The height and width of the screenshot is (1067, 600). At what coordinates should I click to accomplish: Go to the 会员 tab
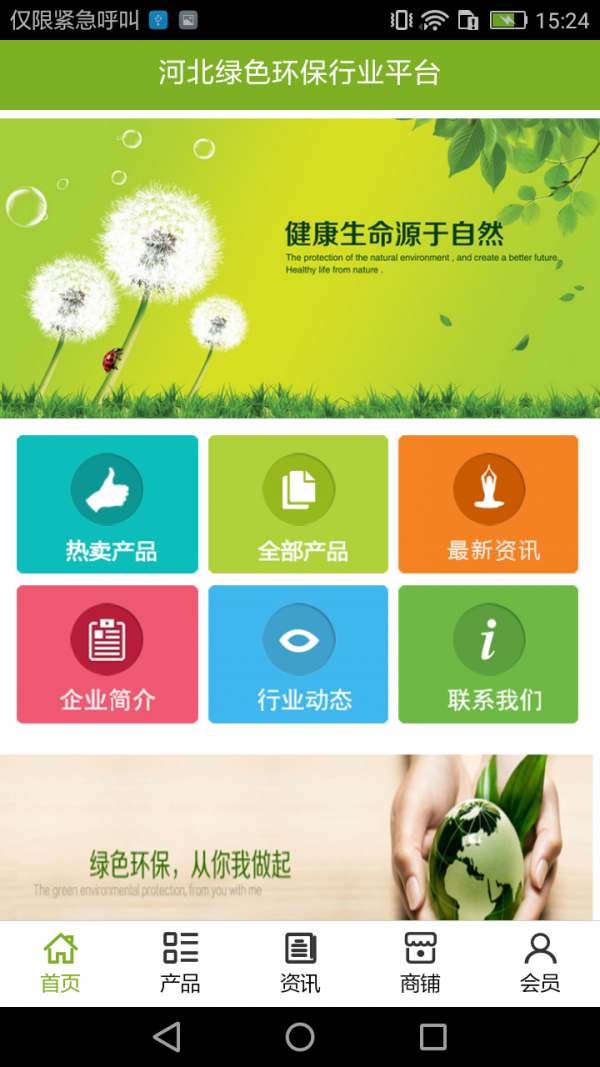(x=540, y=963)
